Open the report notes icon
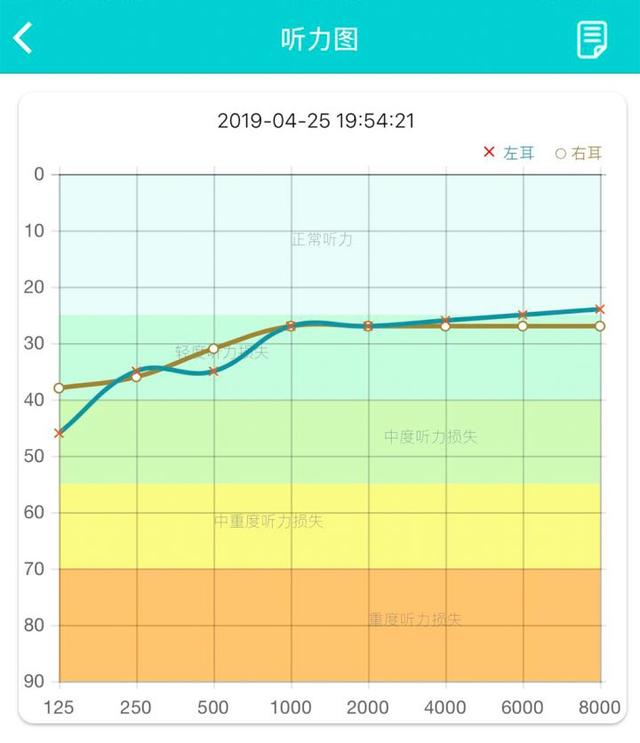Viewport: 640px width, 743px height. click(x=592, y=39)
